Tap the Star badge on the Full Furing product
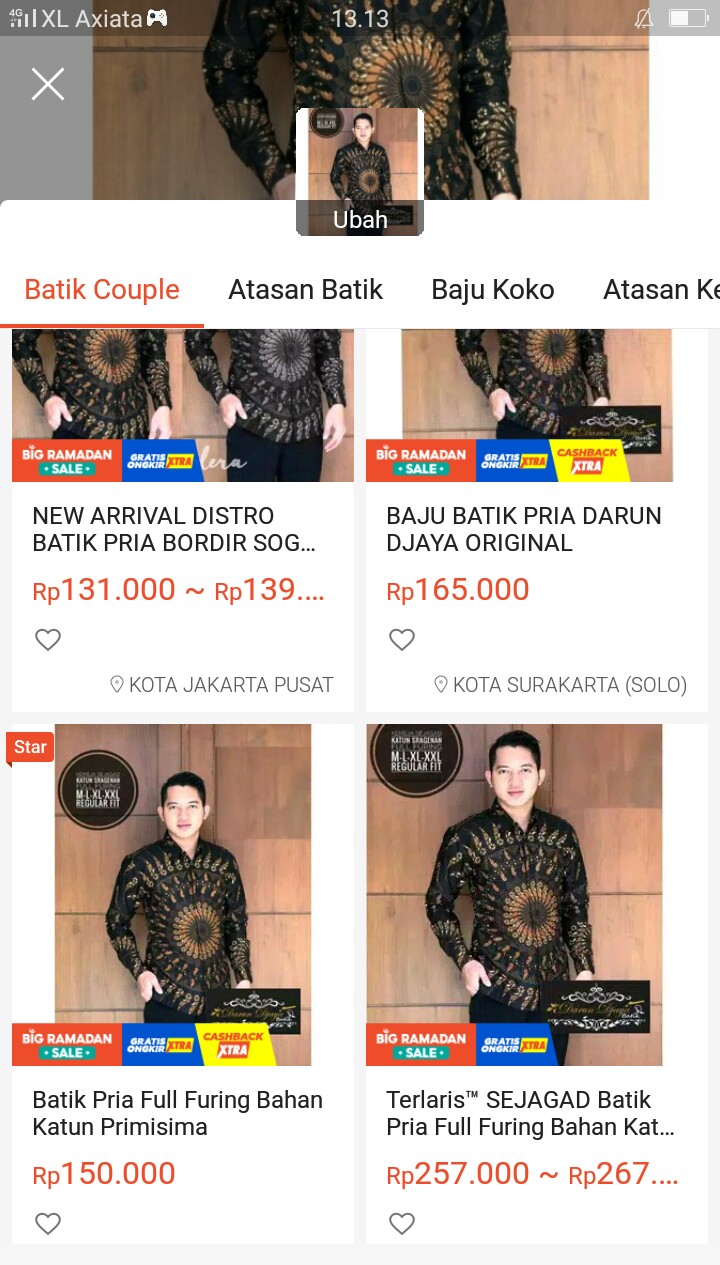 (30, 746)
